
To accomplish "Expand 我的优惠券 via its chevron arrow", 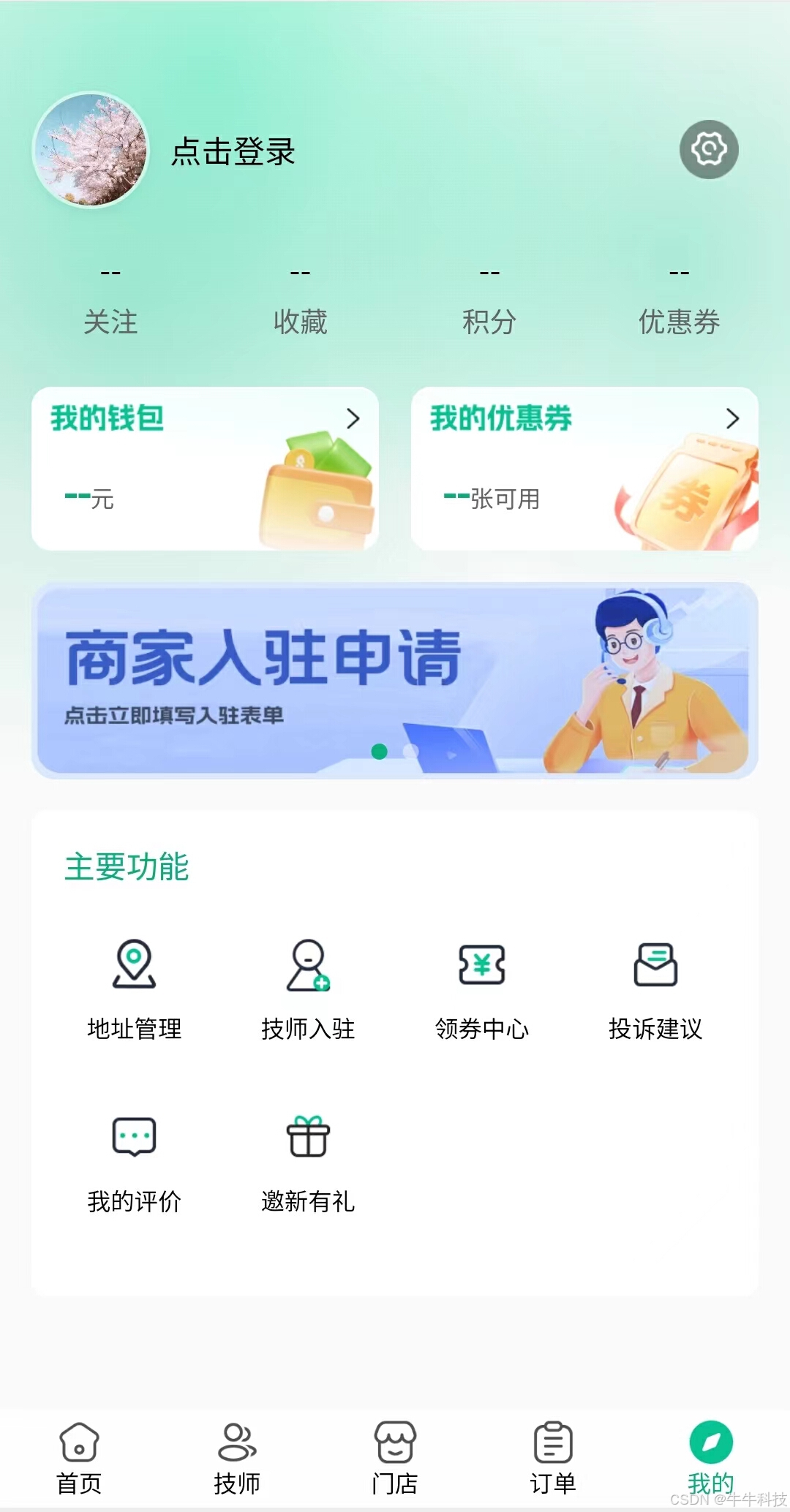I will [x=734, y=420].
